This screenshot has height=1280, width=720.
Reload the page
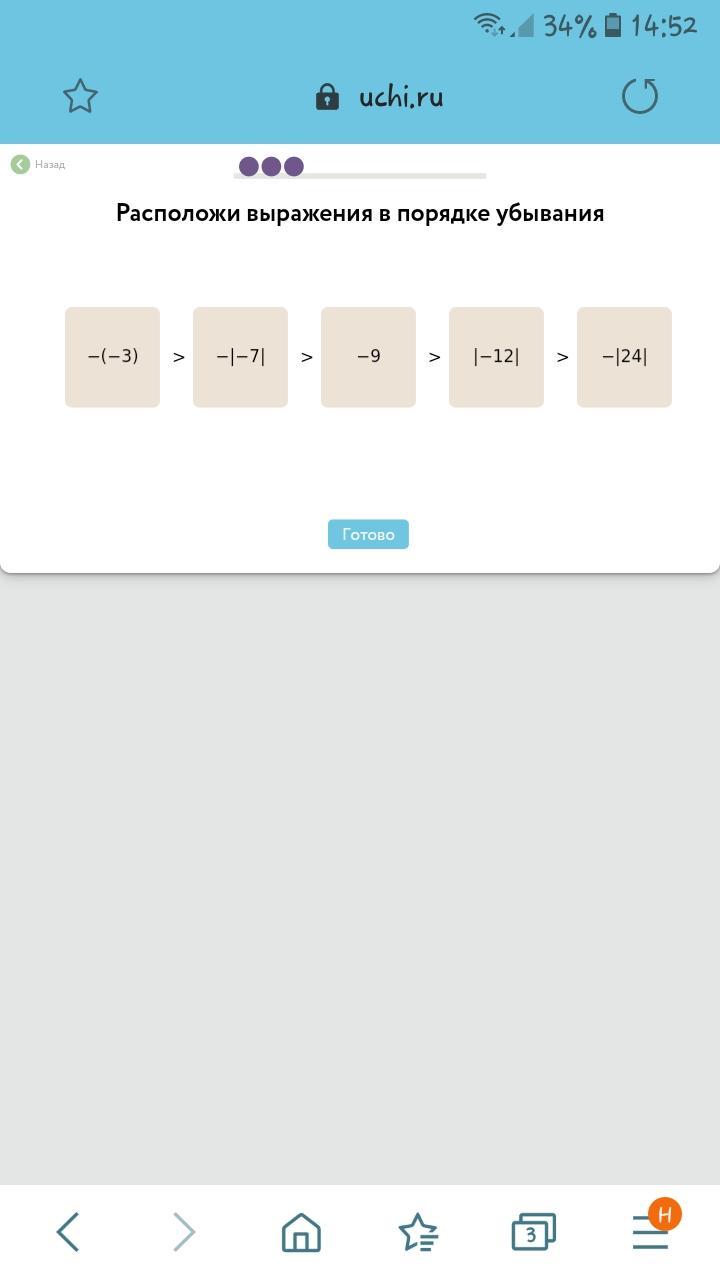pos(640,97)
